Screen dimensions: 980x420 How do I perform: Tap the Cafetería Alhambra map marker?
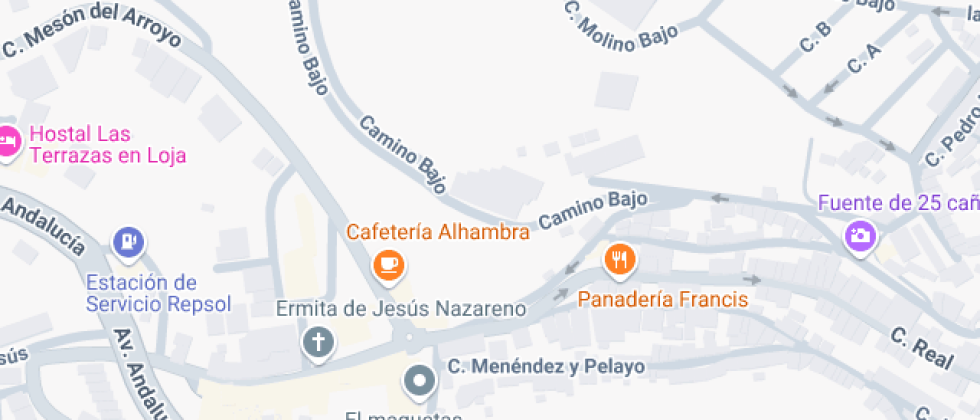(x=388, y=265)
